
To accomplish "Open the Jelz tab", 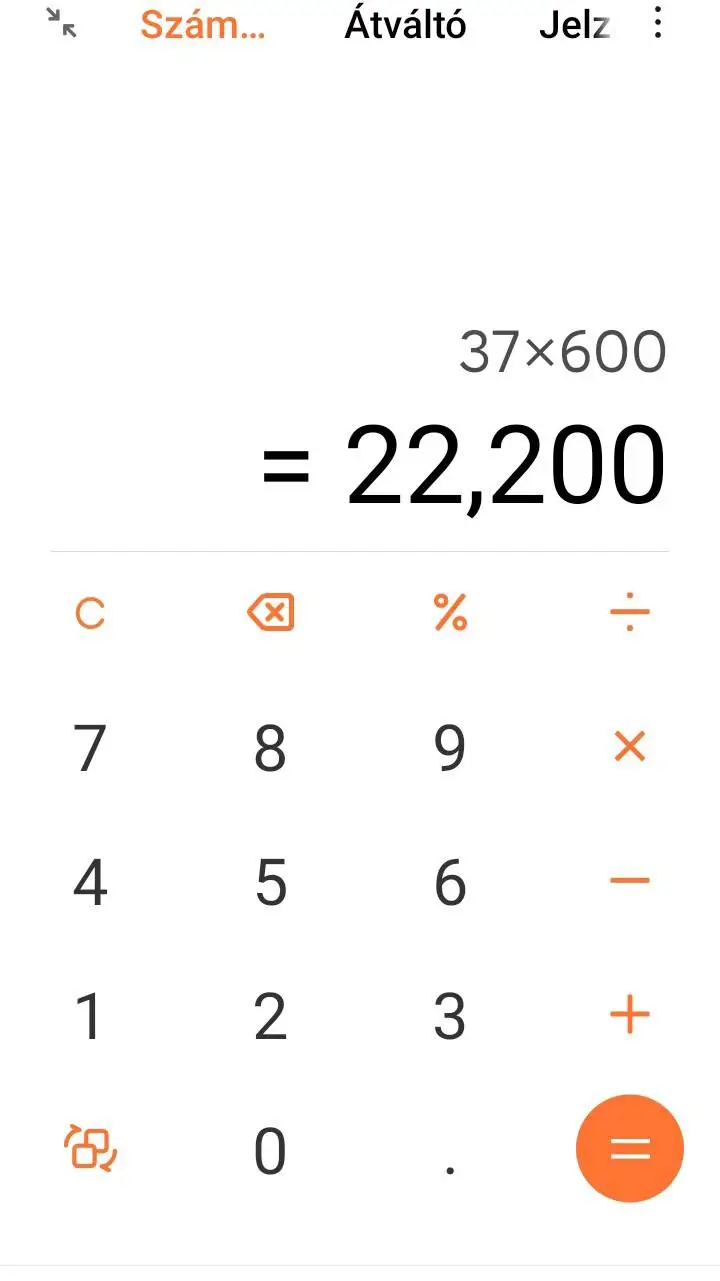I will point(574,25).
